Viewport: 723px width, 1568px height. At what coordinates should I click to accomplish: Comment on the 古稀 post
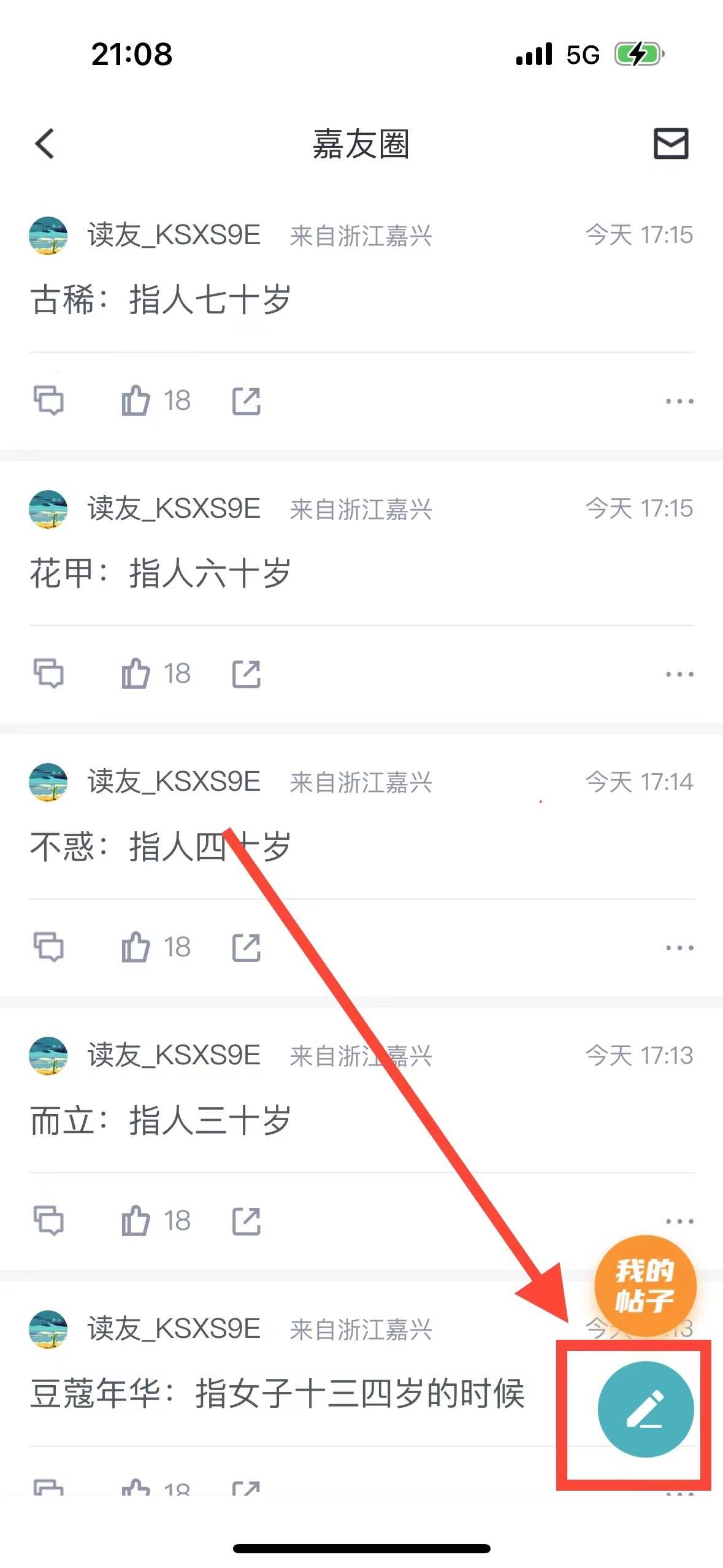pyautogui.click(x=48, y=401)
